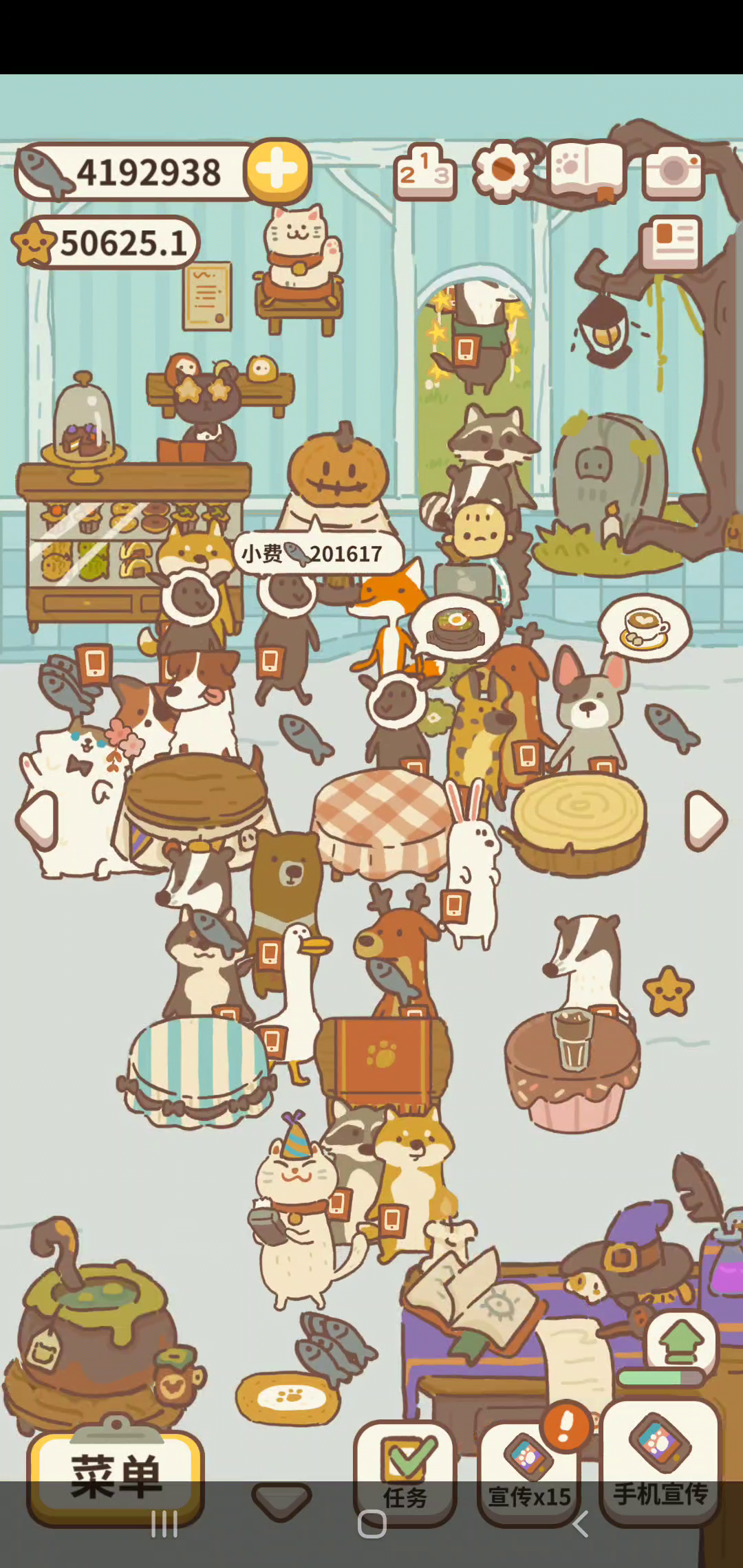The height and width of the screenshot is (1568, 743).
Task: Move to the restaurant area on the left
Action: [x=36, y=819]
